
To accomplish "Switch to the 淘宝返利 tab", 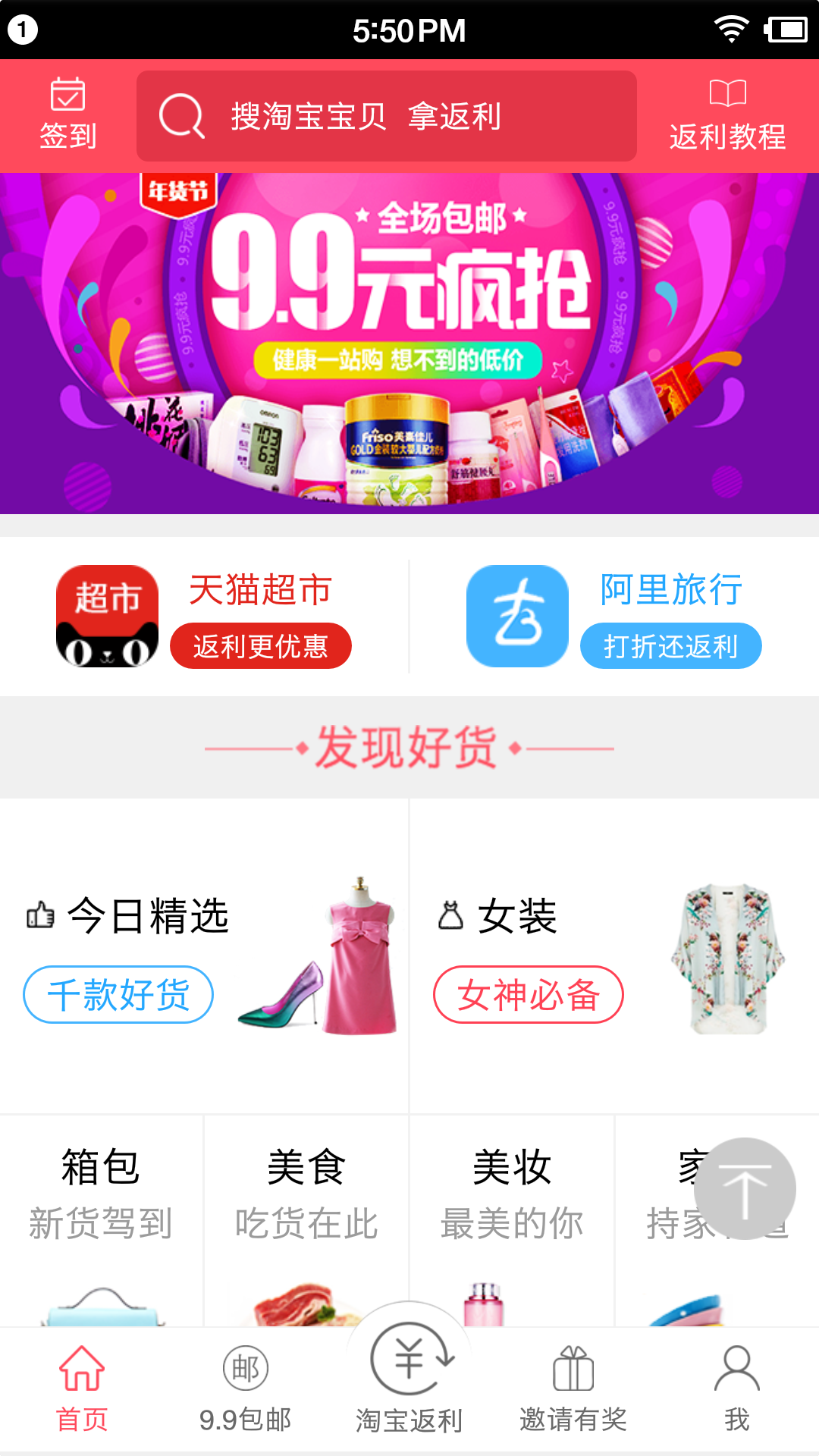I will coord(409,1380).
